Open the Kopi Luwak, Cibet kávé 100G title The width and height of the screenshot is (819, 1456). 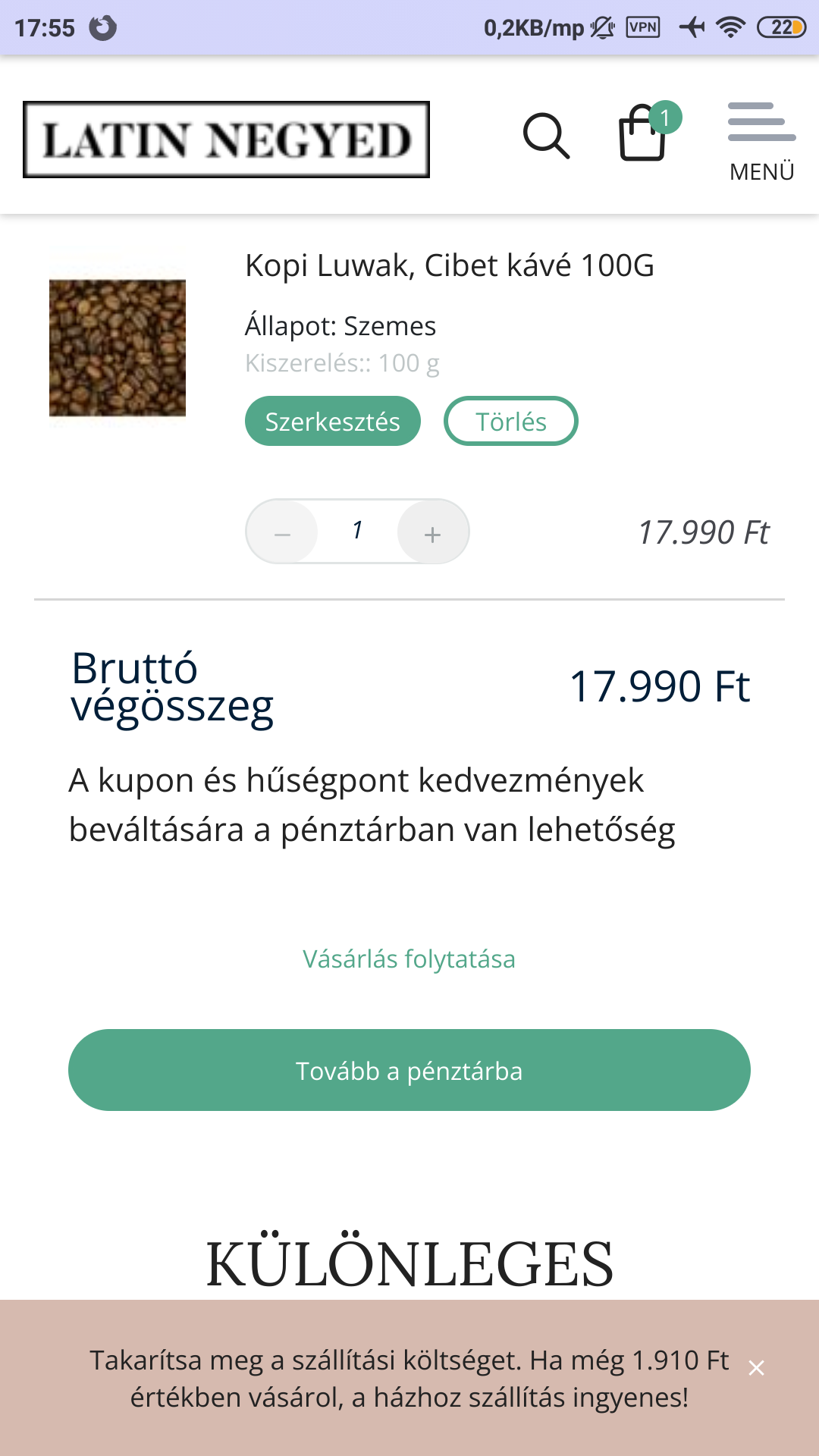(449, 266)
